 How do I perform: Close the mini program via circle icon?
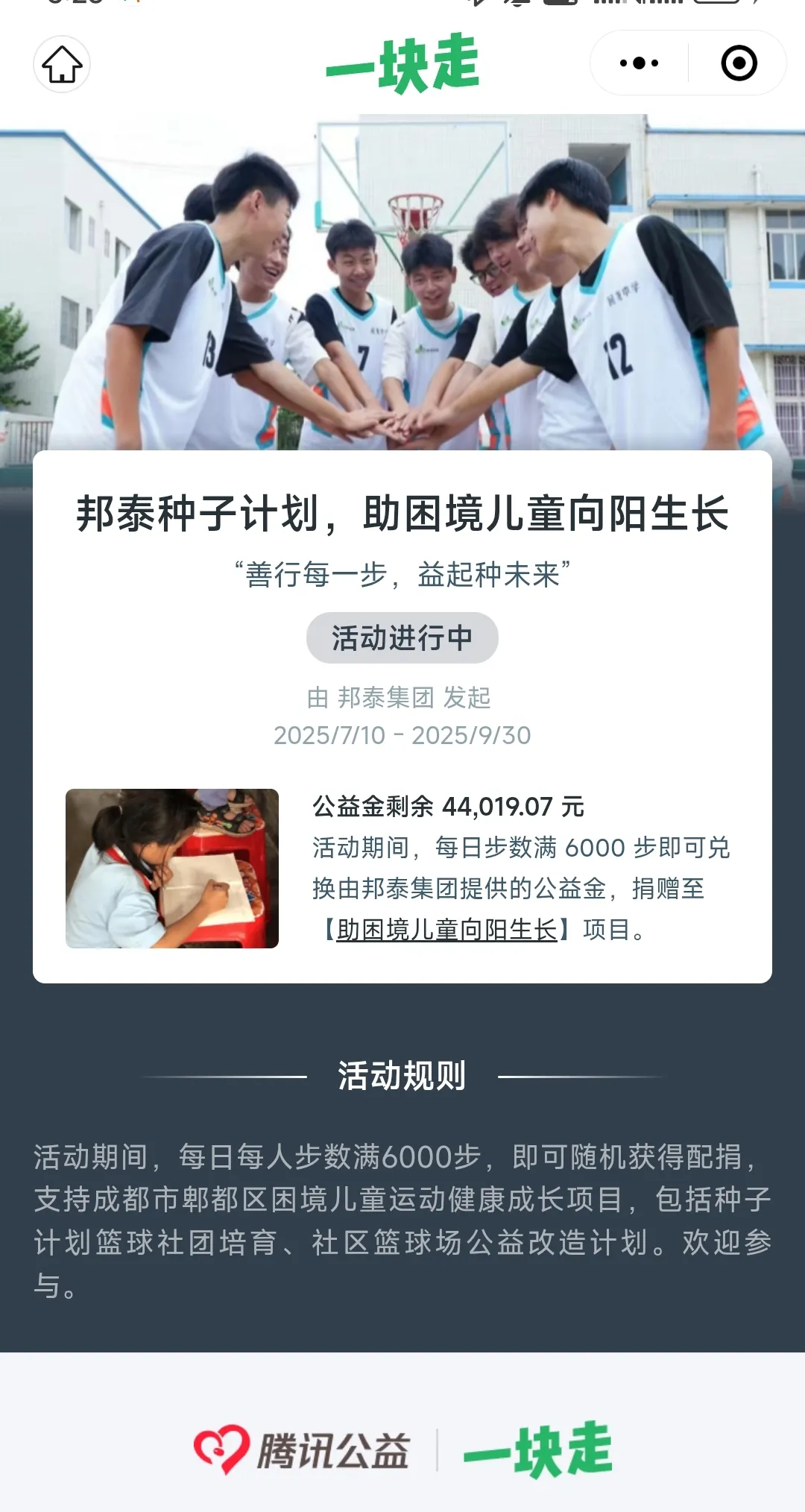click(x=739, y=63)
